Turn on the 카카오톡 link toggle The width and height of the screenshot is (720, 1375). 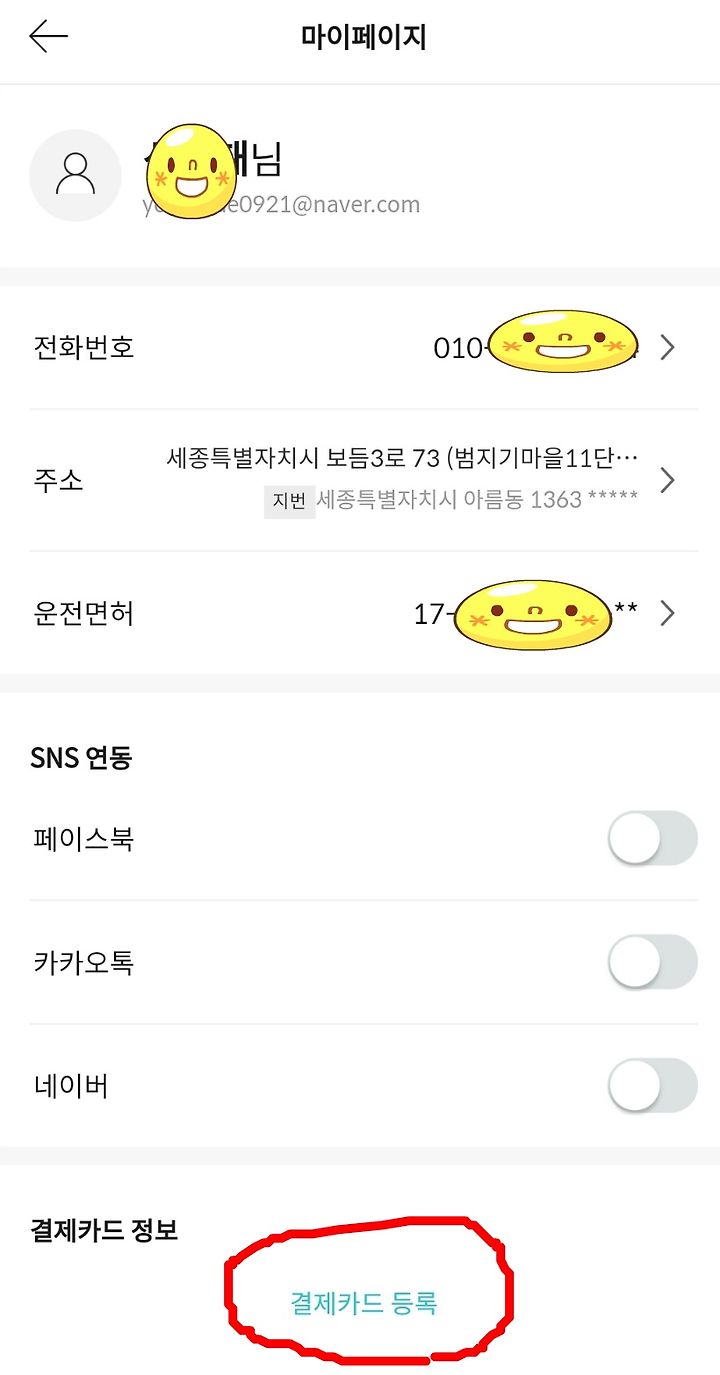(x=652, y=962)
